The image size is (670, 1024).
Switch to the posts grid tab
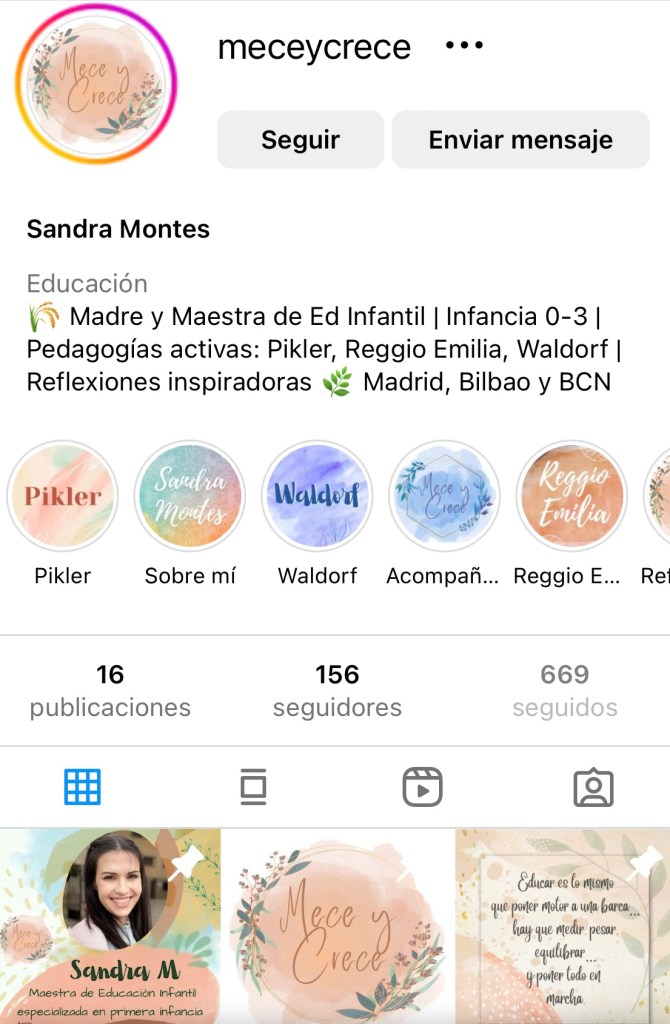point(83,787)
